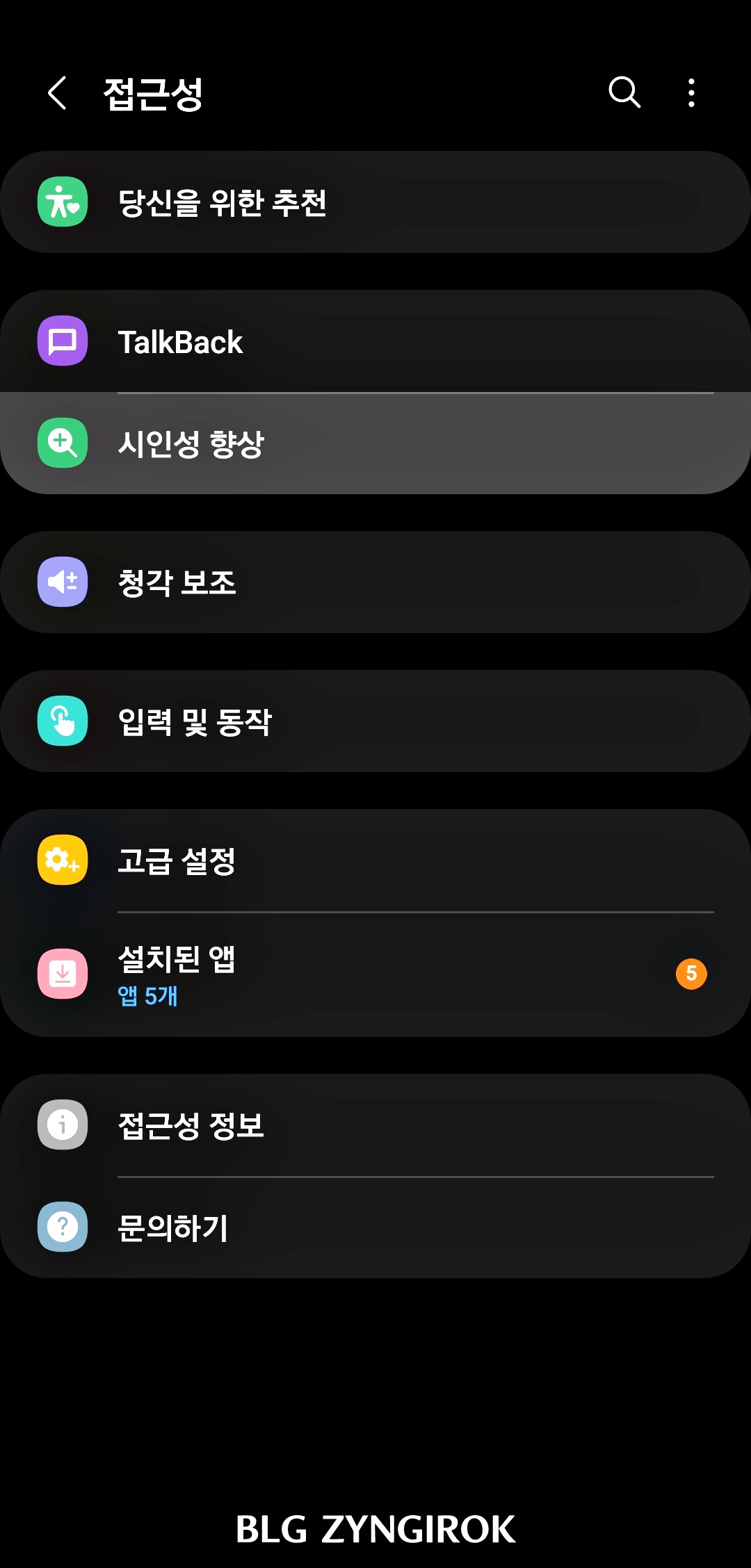
Task: Click the 시인성 향상 magnifier icon
Action: coord(61,442)
